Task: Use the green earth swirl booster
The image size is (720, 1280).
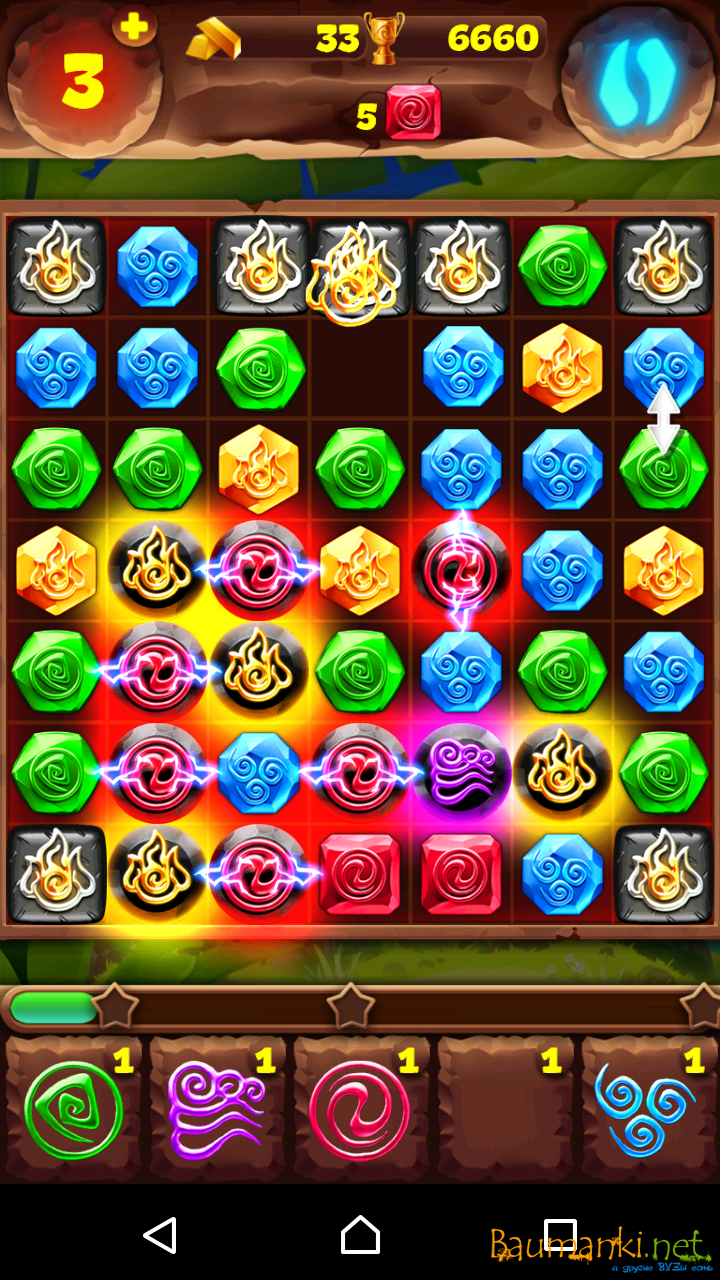Action: click(x=74, y=1110)
